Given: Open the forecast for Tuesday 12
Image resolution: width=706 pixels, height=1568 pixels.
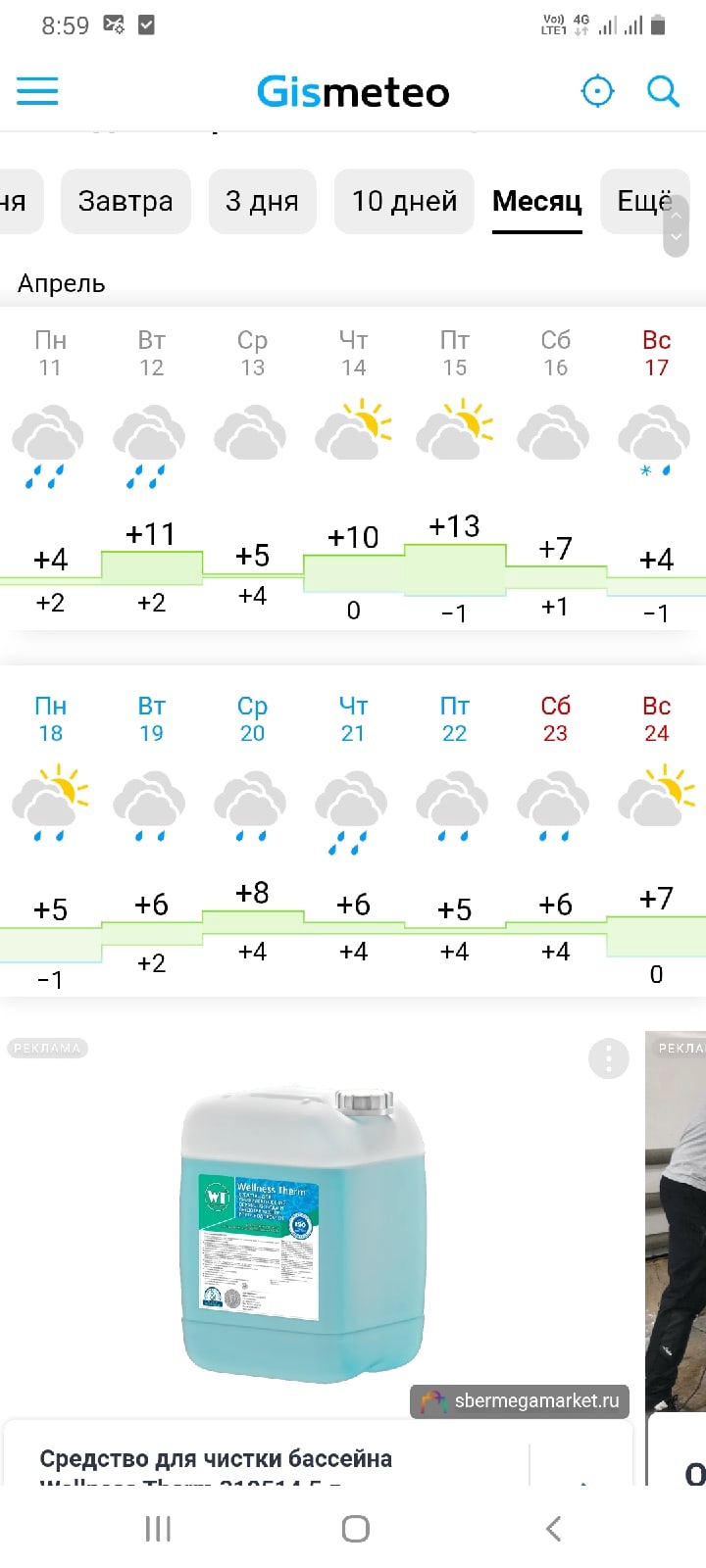Looking at the screenshot, I should pos(151,470).
